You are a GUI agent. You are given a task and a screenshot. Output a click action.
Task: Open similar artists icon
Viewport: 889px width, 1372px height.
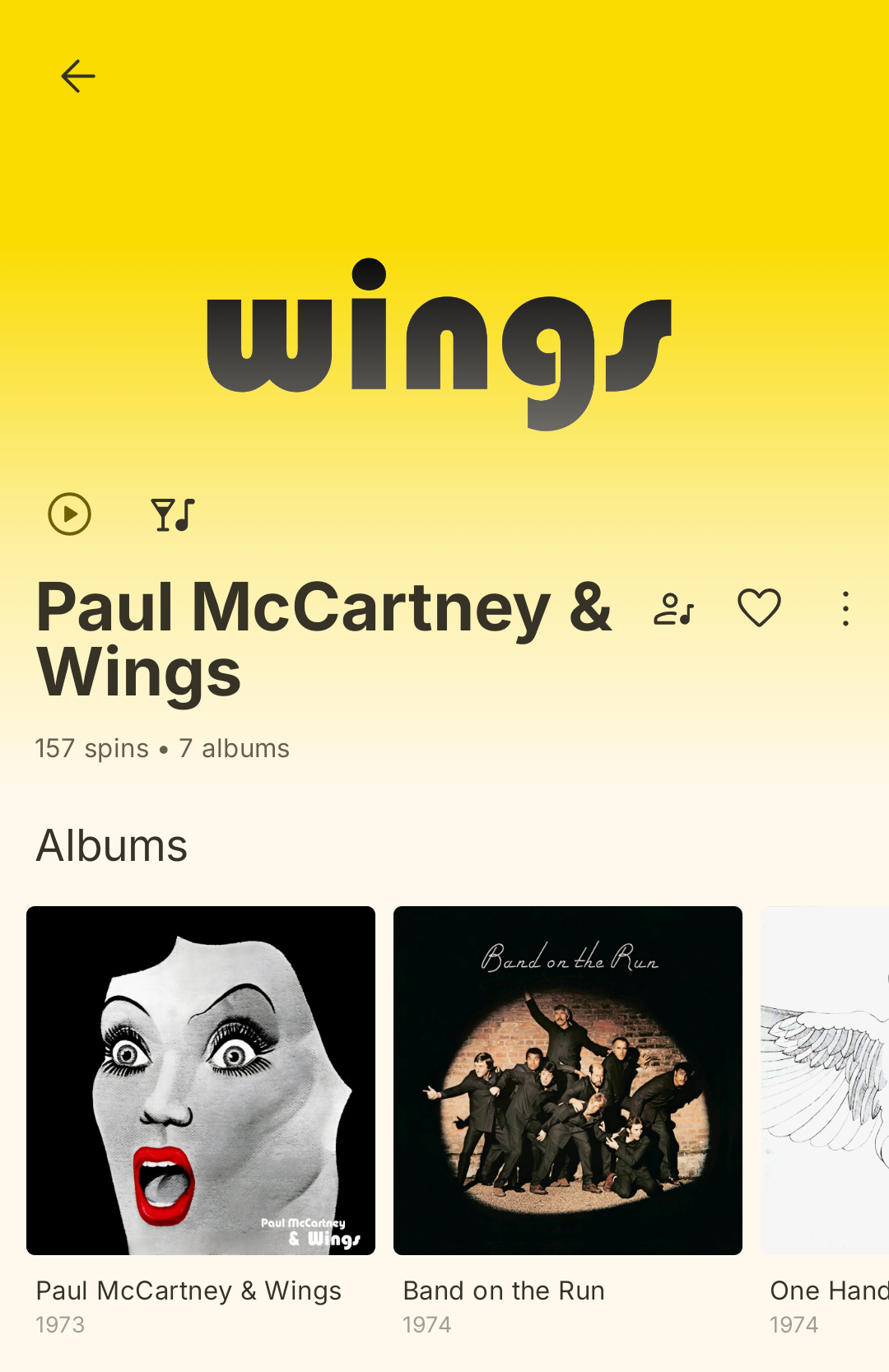point(674,609)
